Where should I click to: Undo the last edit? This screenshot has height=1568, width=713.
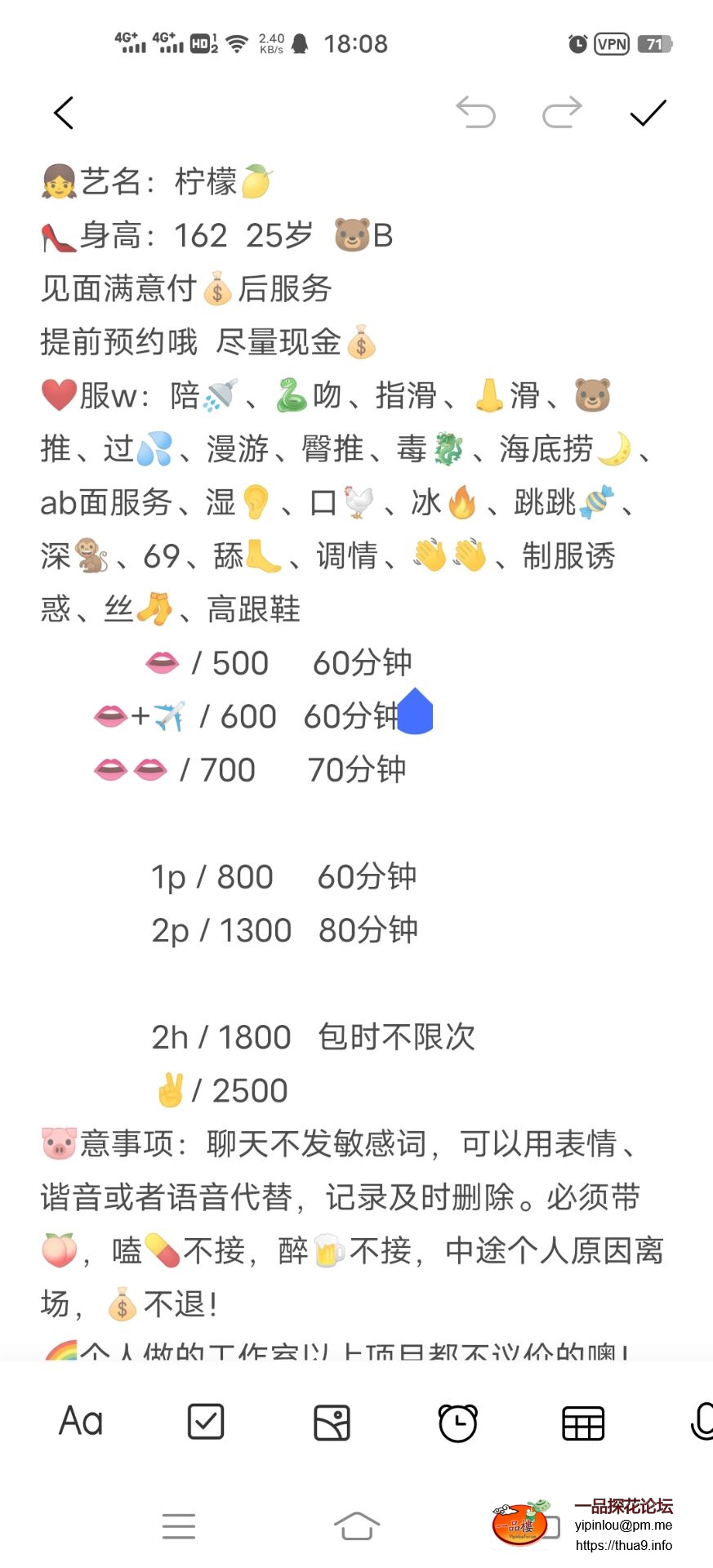[475, 113]
